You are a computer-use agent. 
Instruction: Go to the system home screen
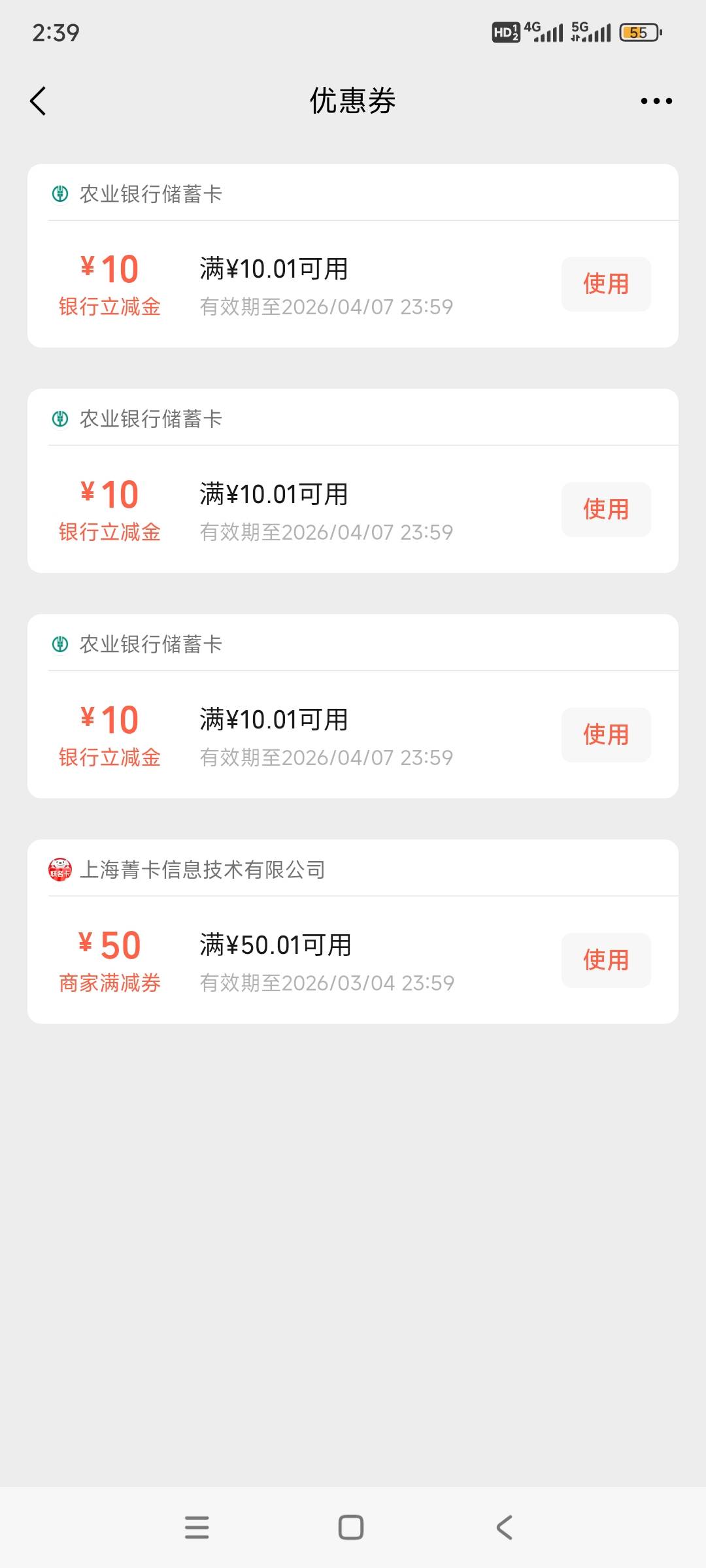coord(351,1527)
